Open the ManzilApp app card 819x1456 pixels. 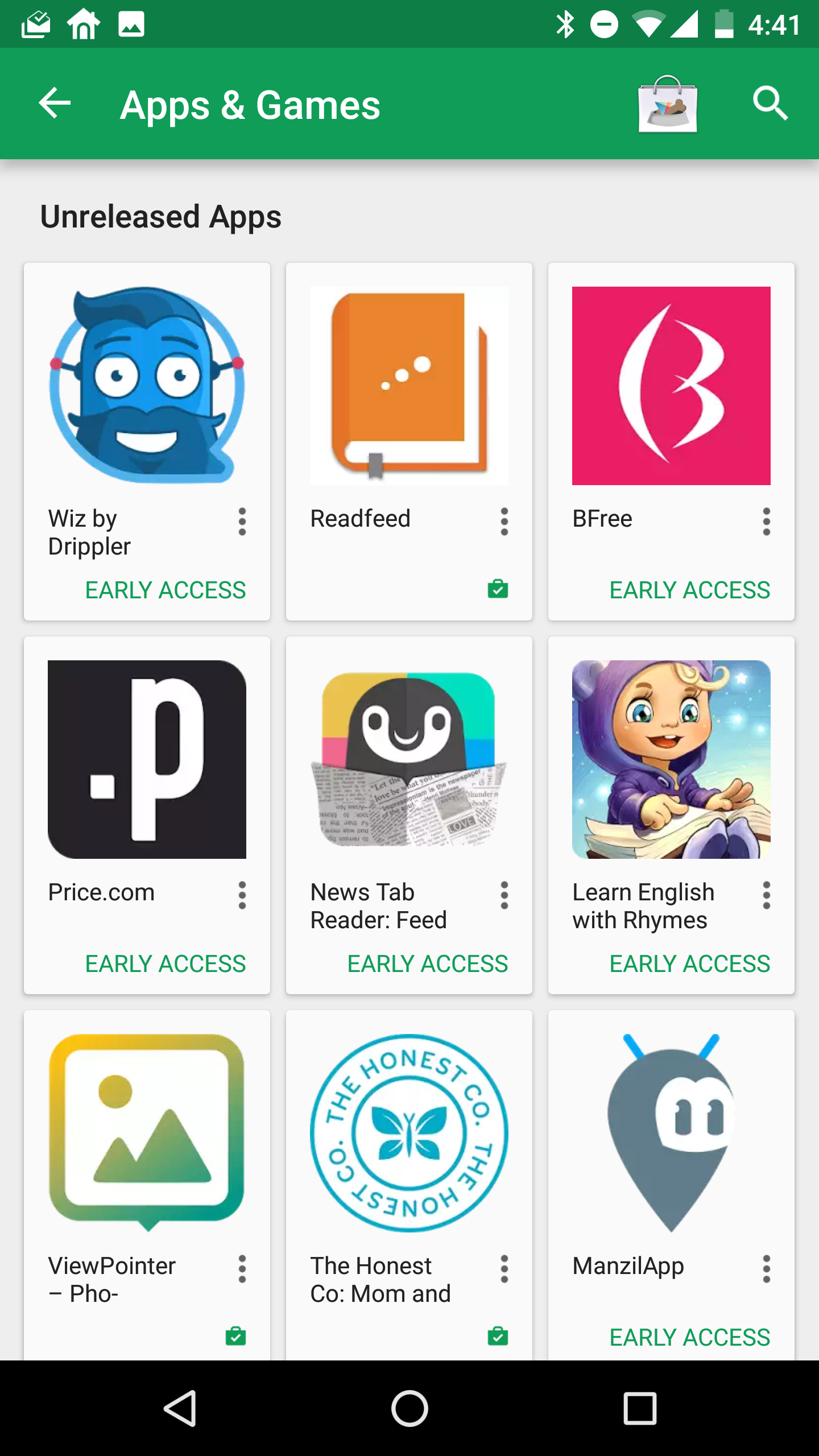coord(671,1133)
